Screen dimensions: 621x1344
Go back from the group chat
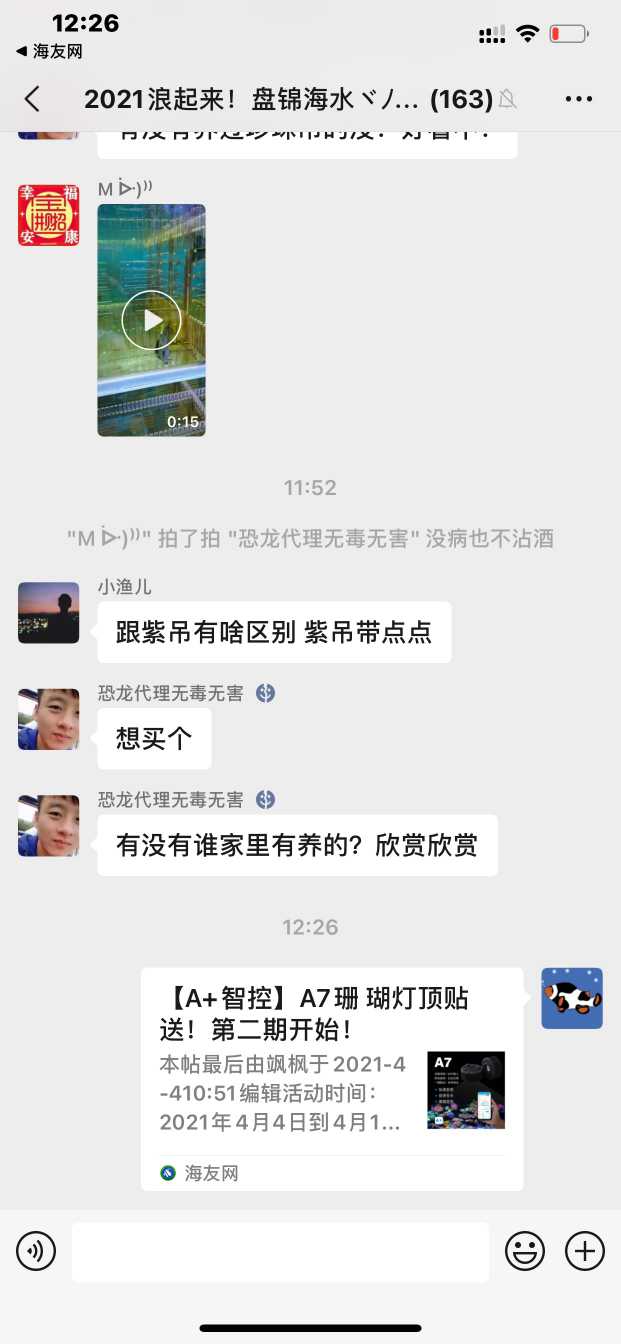click(x=32, y=98)
